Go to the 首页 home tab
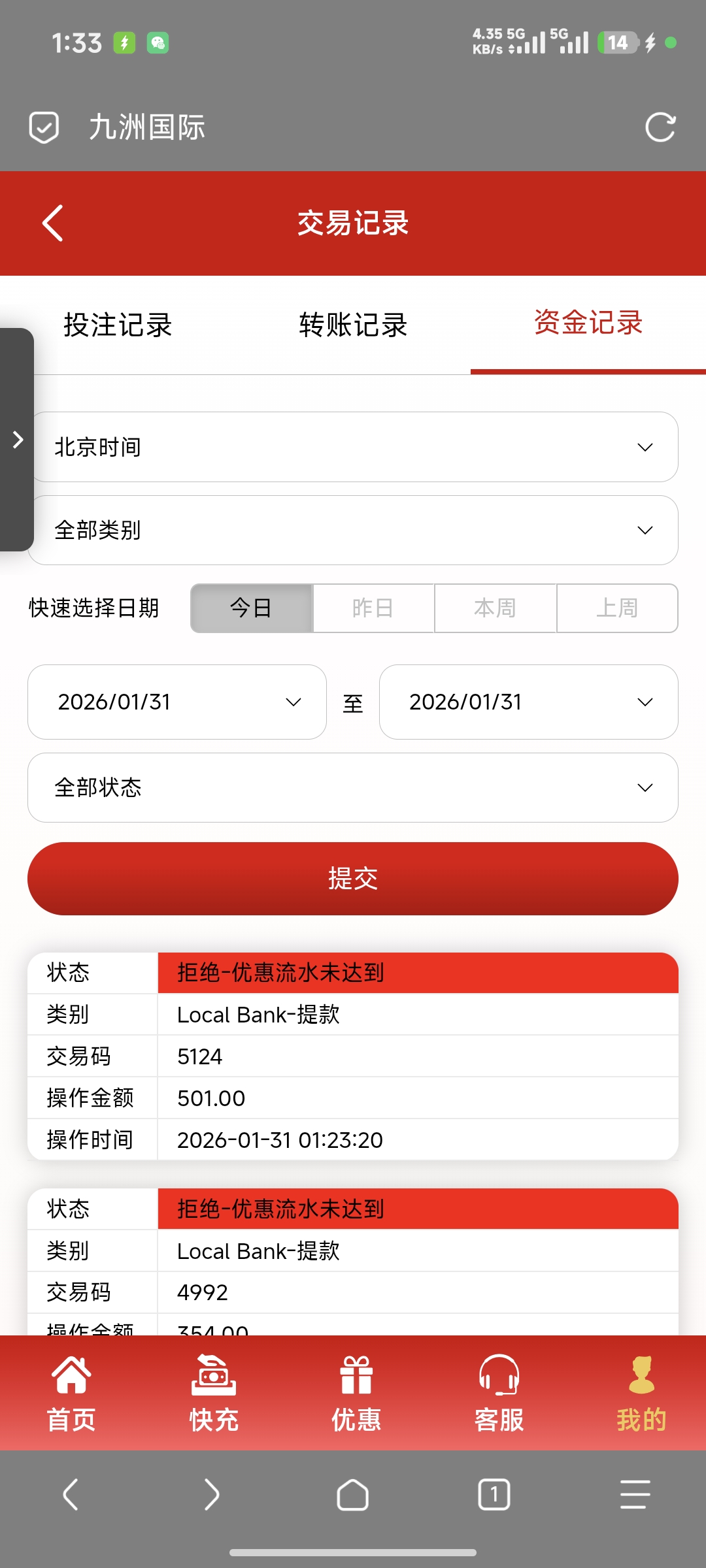The image size is (706, 1568). (71, 1393)
